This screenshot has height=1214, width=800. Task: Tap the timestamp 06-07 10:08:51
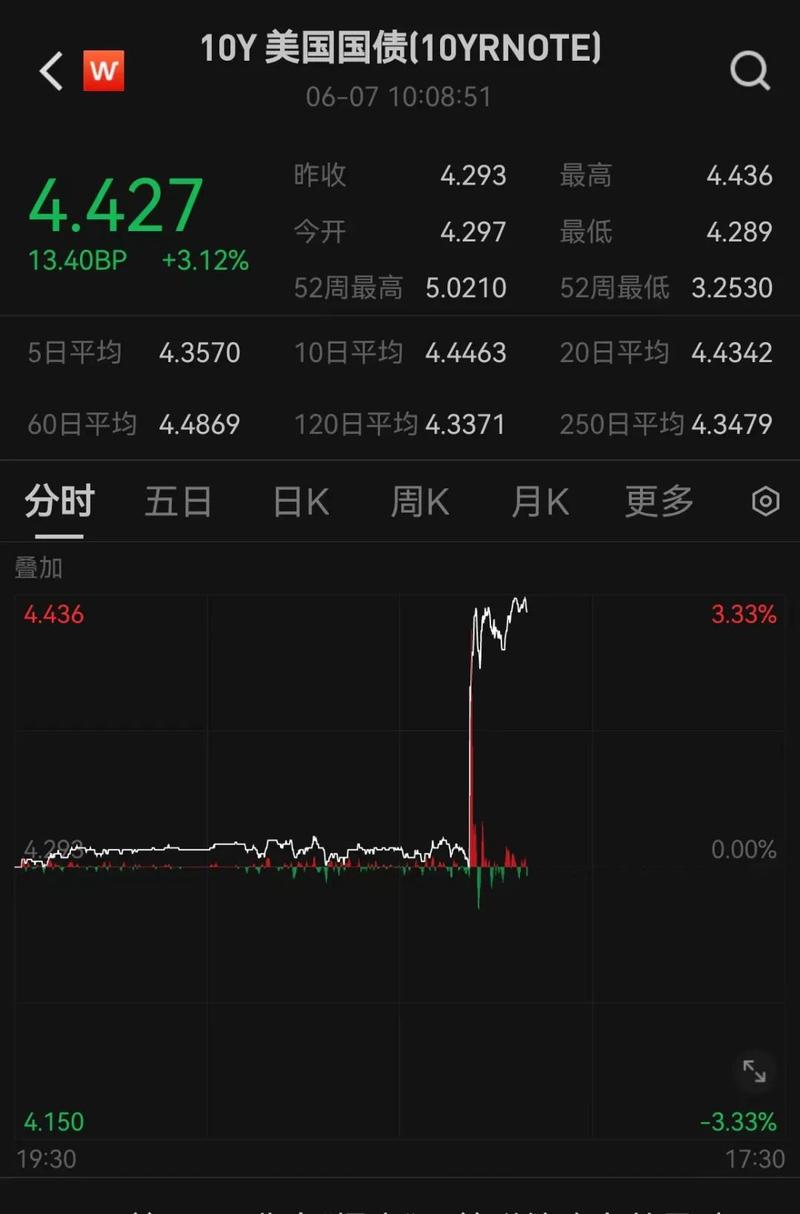coord(400,97)
